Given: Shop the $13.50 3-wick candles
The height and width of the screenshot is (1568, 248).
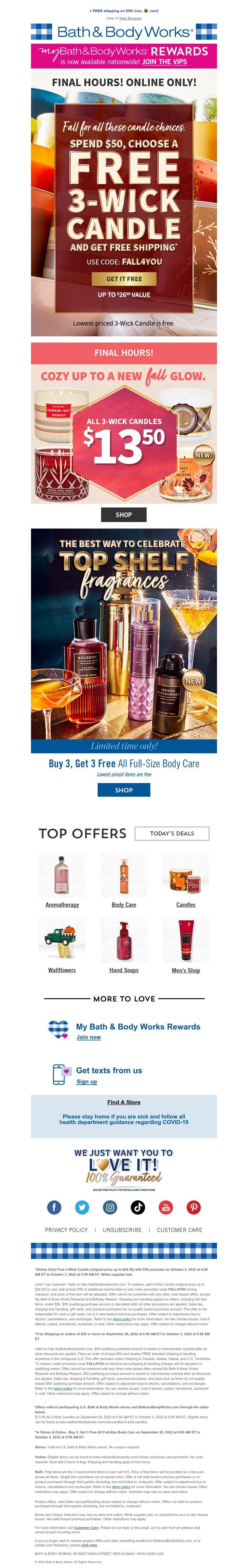Looking at the screenshot, I should click(124, 514).
